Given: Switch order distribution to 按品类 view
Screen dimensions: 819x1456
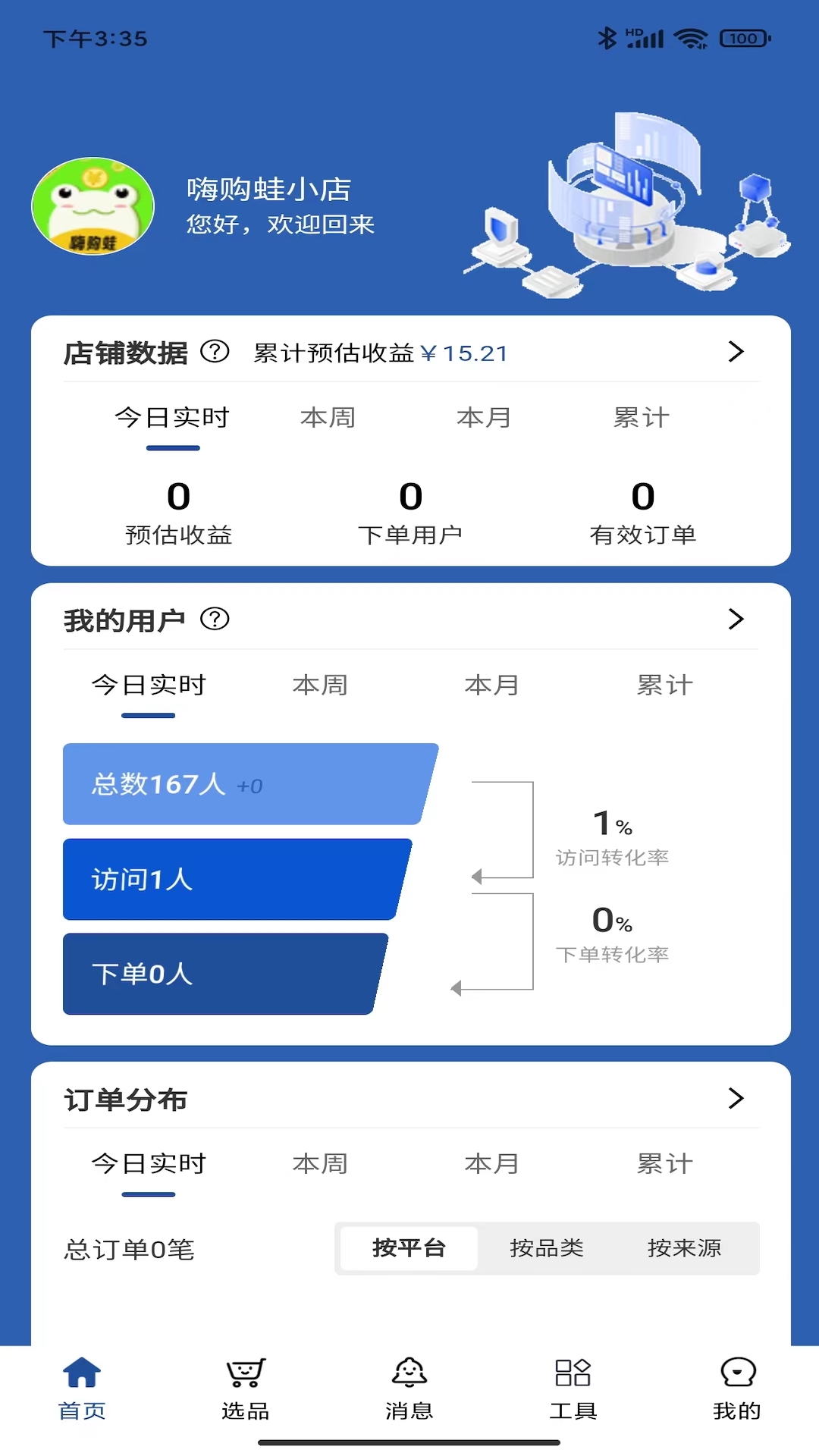Looking at the screenshot, I should (545, 1247).
